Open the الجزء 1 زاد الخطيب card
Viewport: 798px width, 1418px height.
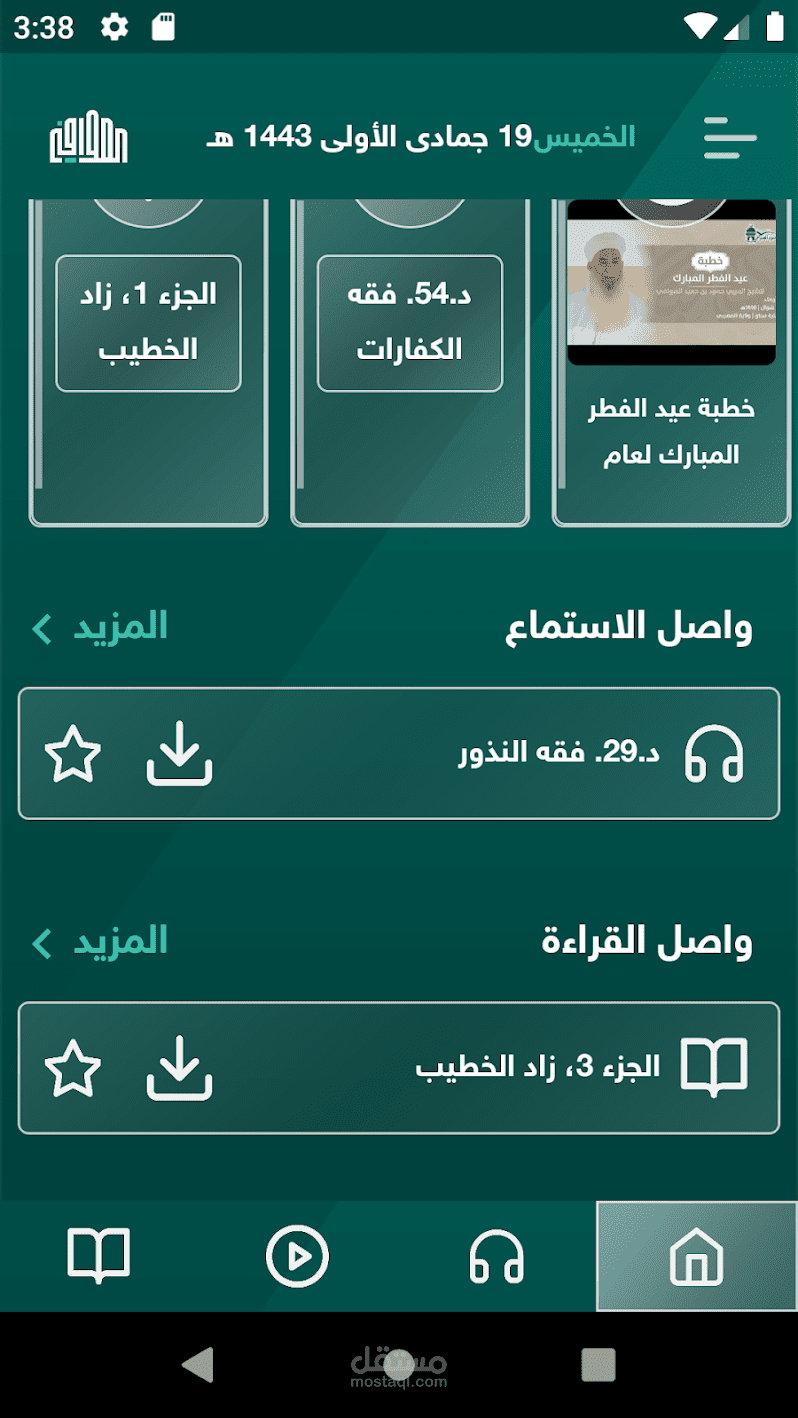coord(148,360)
